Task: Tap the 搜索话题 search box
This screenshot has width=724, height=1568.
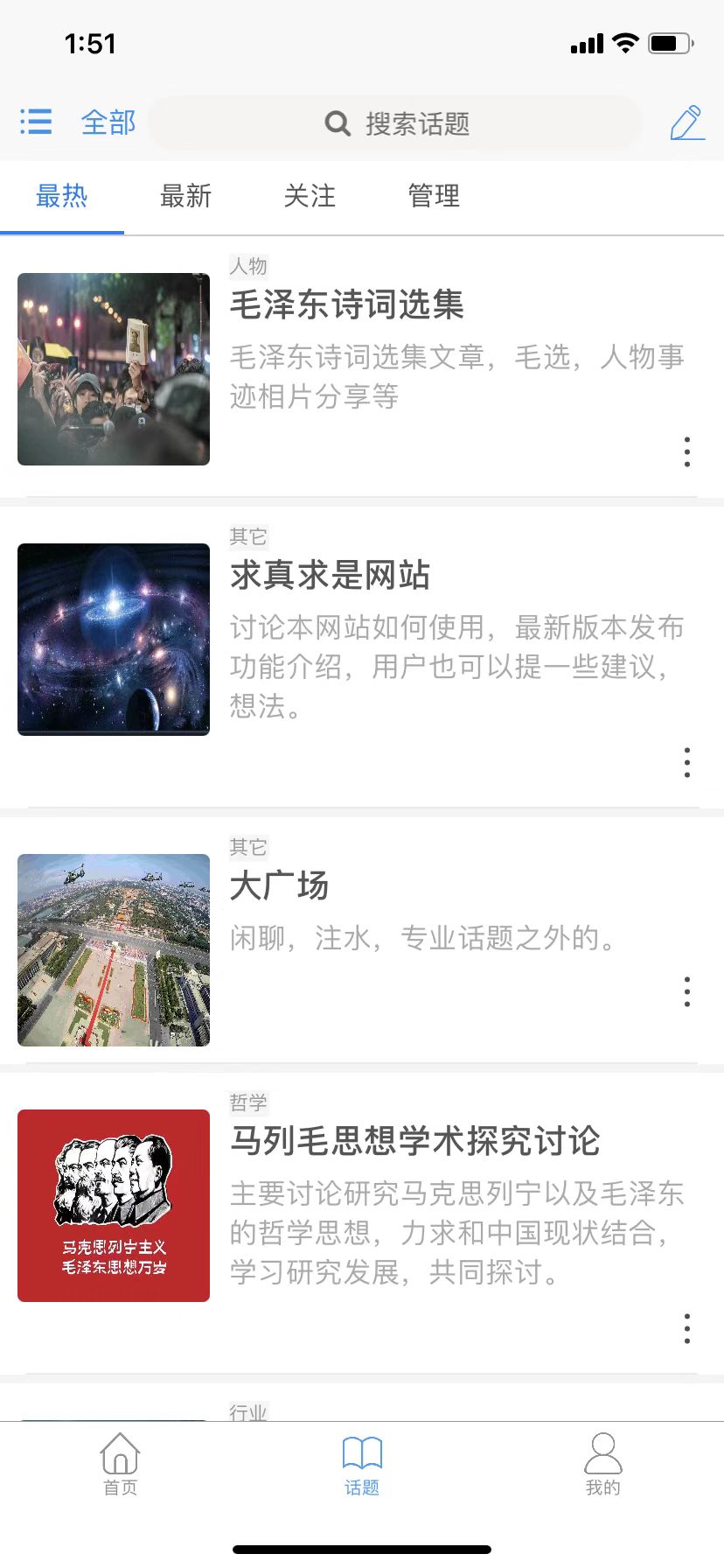Action: coord(396,123)
